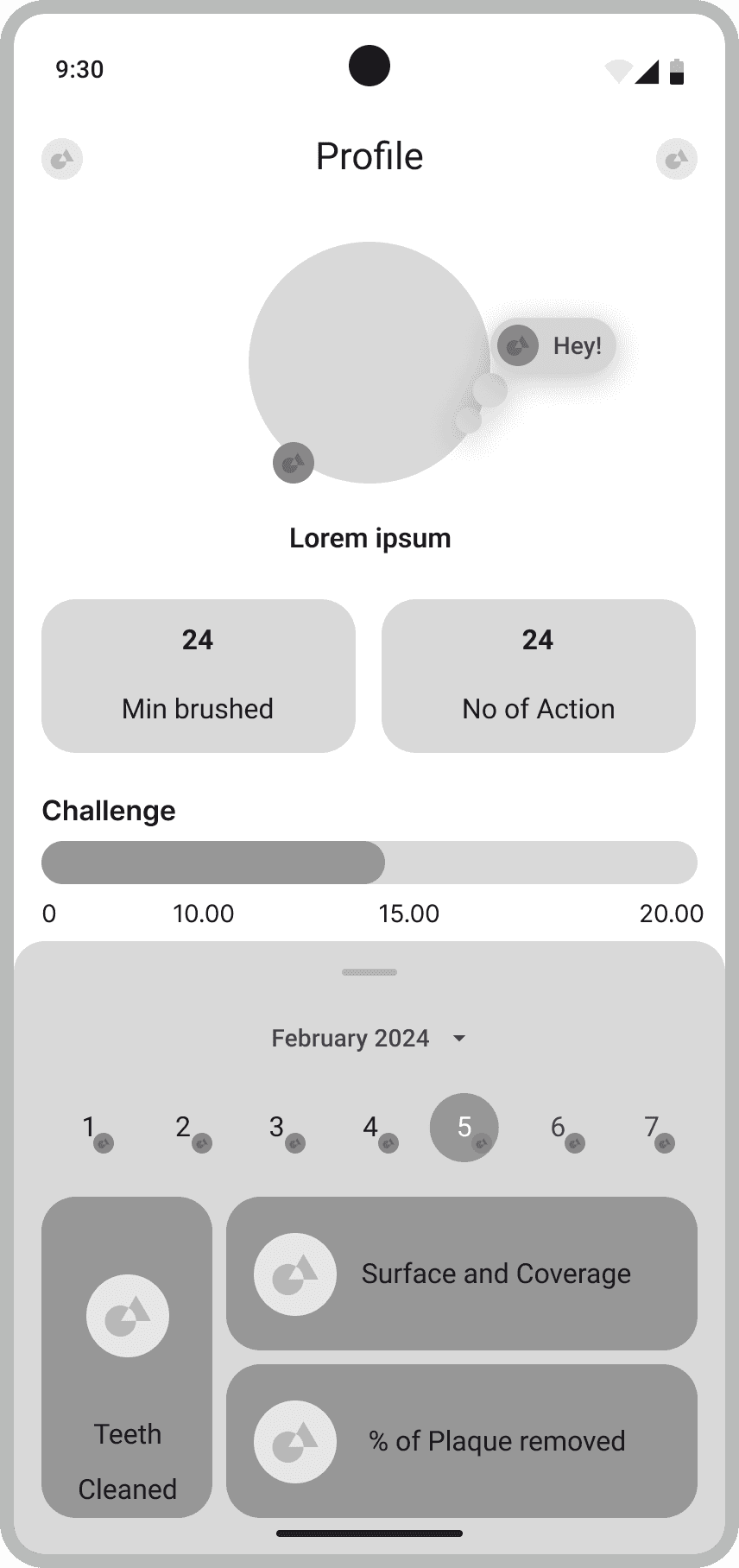Tap the highlighted day 5

click(464, 1128)
